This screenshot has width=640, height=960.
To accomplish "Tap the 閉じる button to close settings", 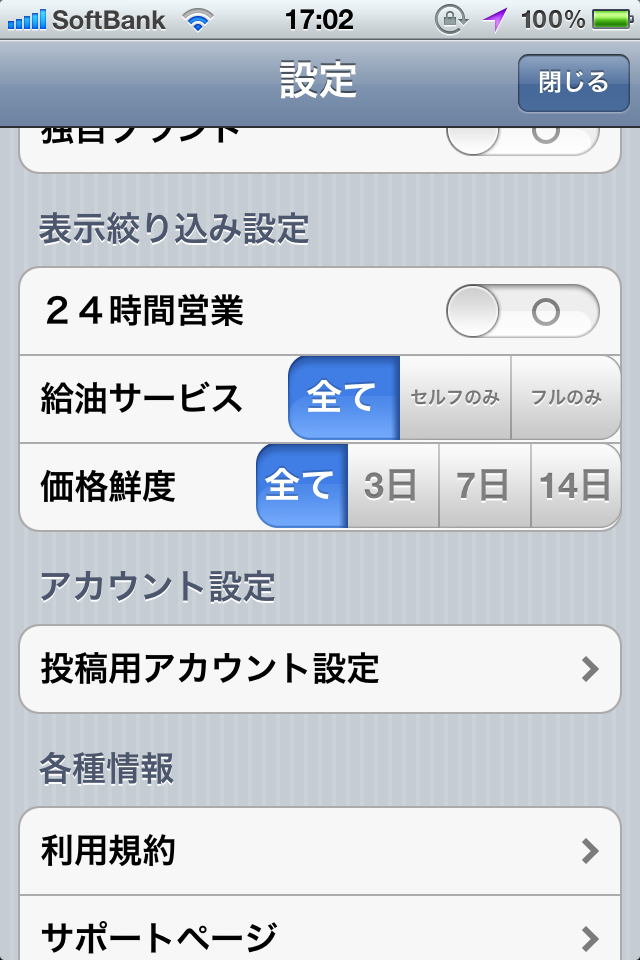I will (573, 82).
